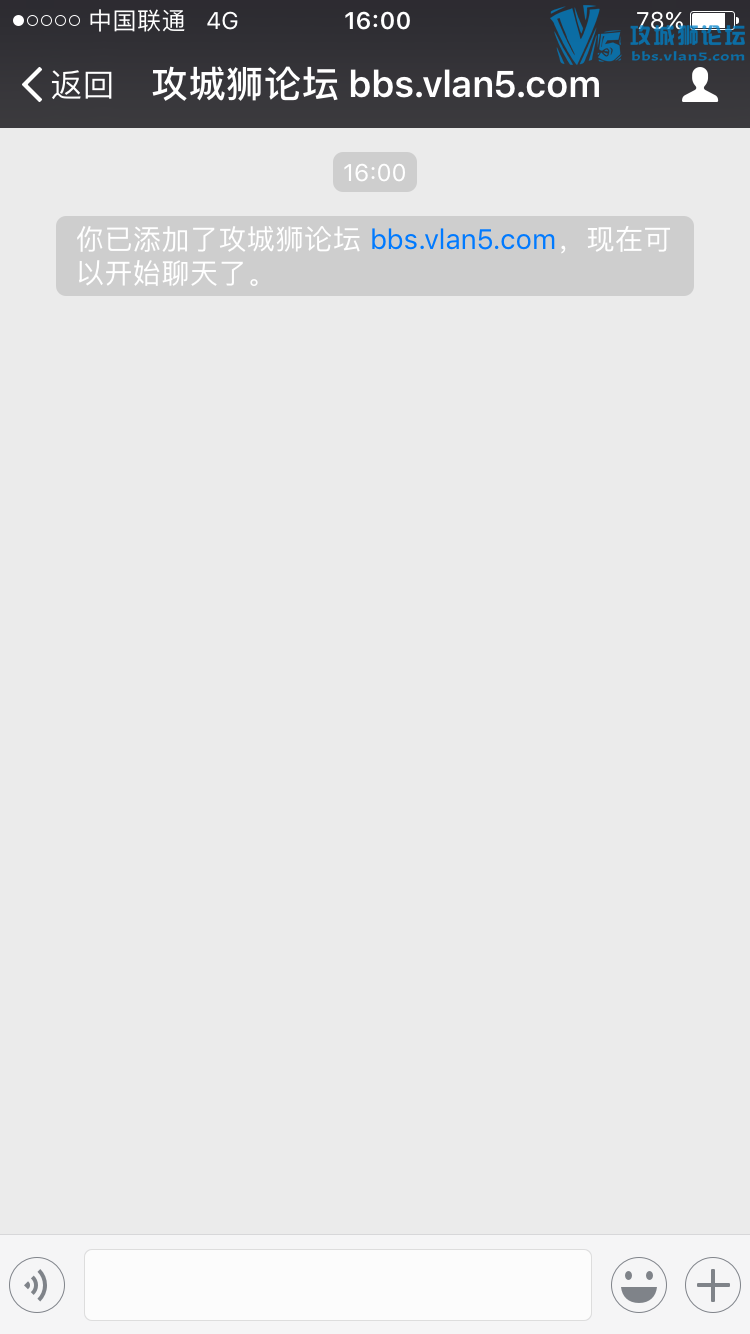The width and height of the screenshot is (750, 1334).
Task: Focus the message text field
Action: tap(338, 1285)
